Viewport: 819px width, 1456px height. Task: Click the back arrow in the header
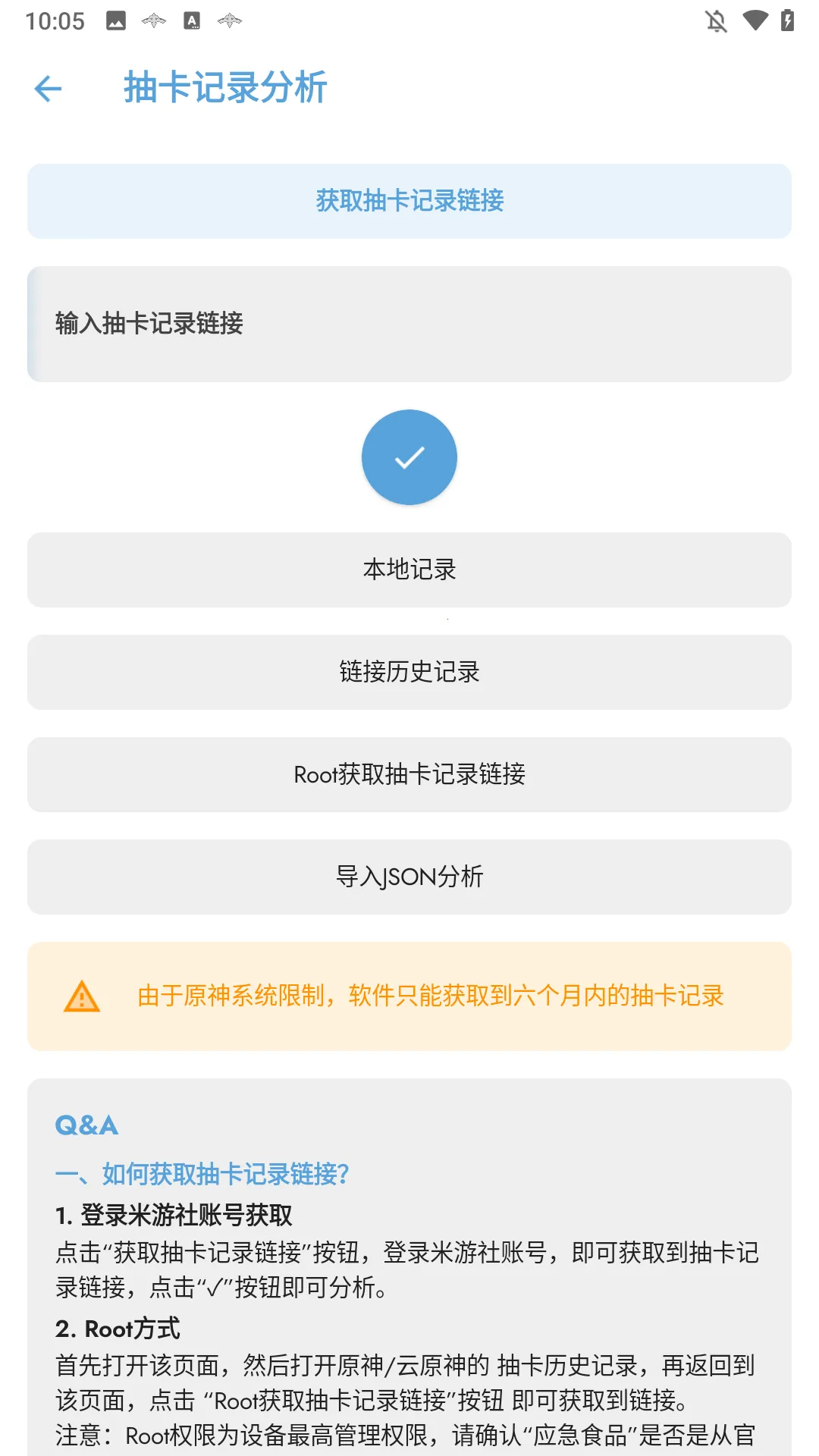[48, 89]
